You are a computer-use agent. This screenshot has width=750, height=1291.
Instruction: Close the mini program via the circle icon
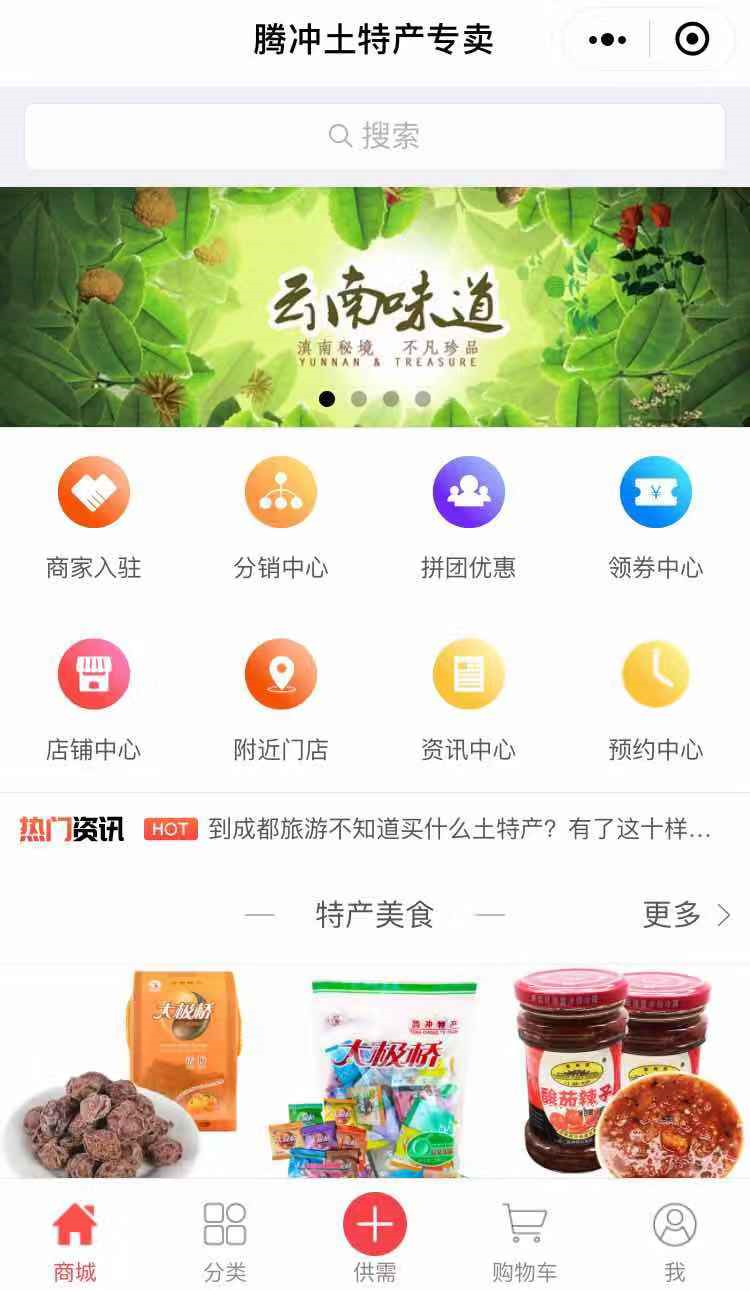point(692,40)
